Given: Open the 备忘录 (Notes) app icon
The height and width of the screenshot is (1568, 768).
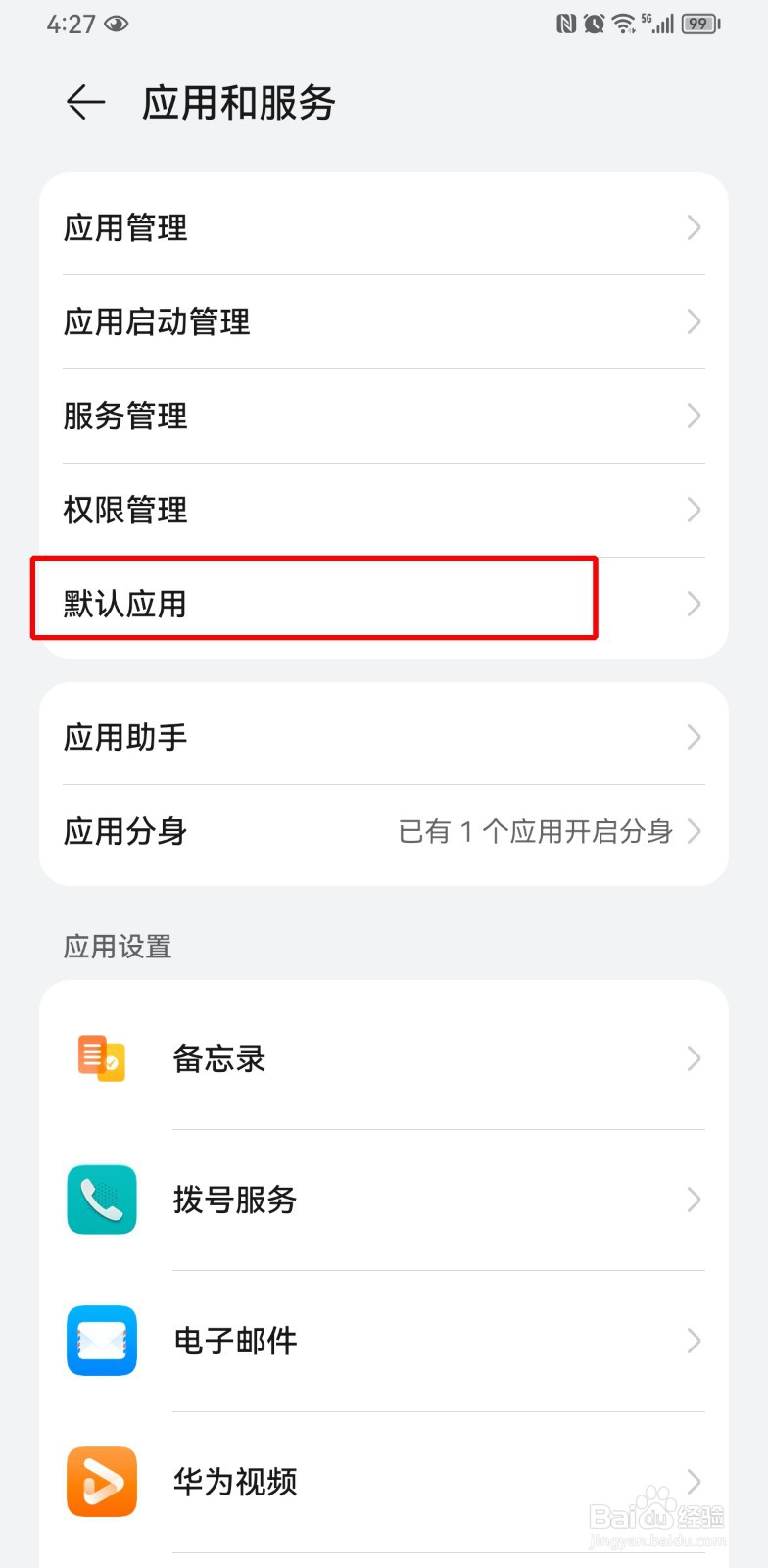Looking at the screenshot, I should coord(100,1058).
